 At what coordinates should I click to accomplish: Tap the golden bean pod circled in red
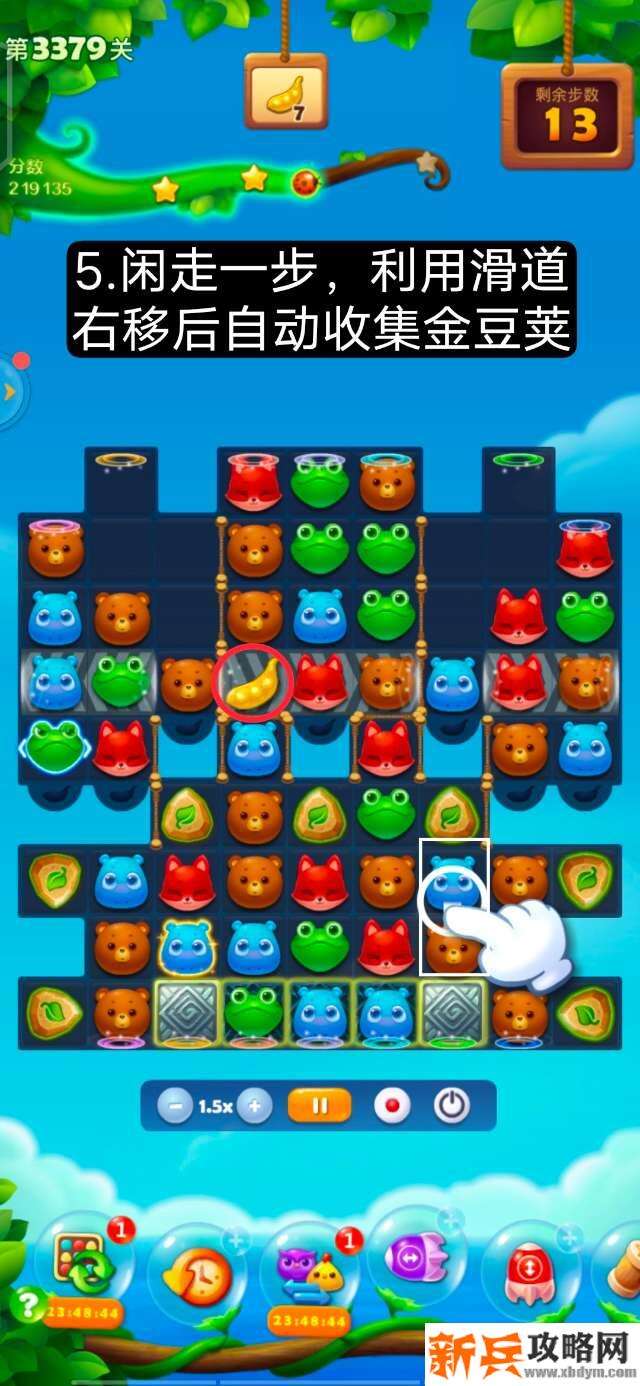[254, 684]
